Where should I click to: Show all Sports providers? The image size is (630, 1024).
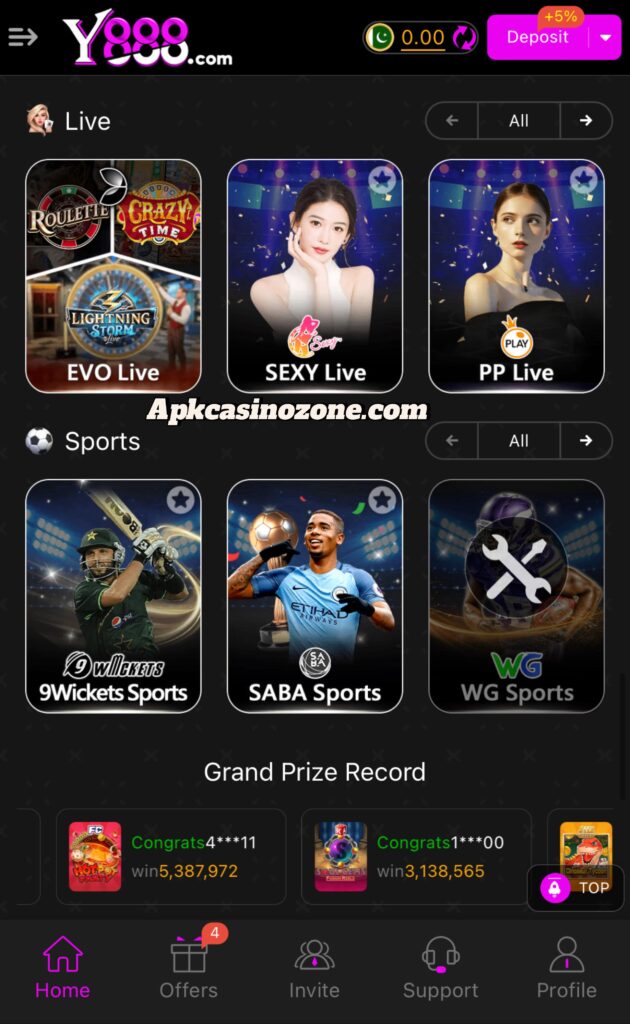tap(518, 441)
